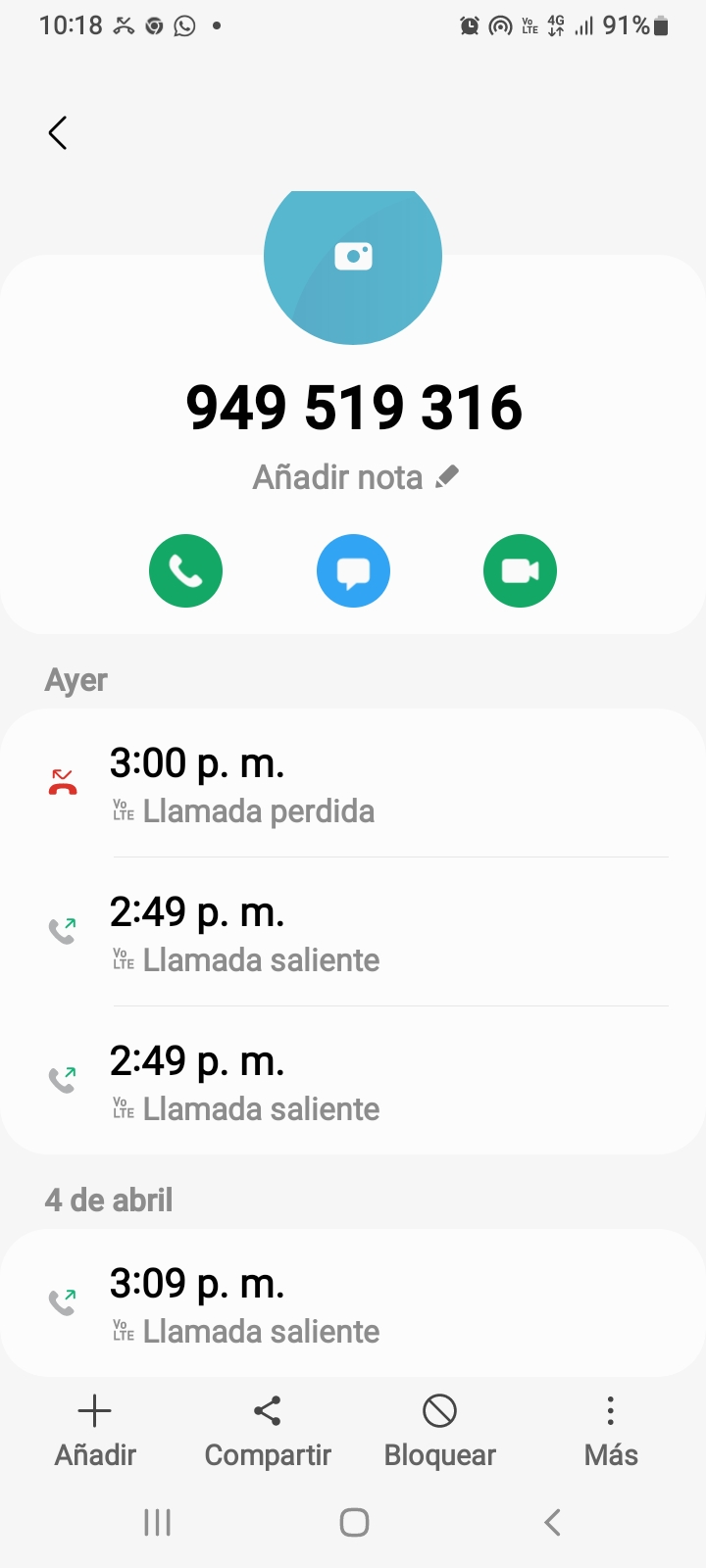Open recent apps from the navigation bar

(x=157, y=1522)
